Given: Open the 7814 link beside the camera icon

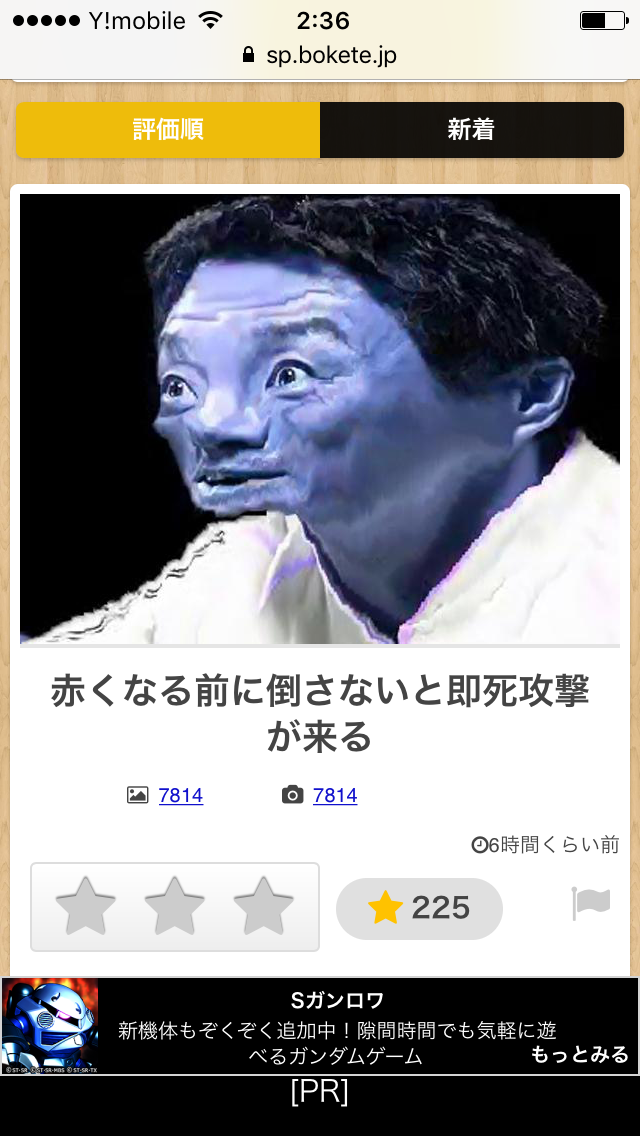Looking at the screenshot, I should click(334, 795).
